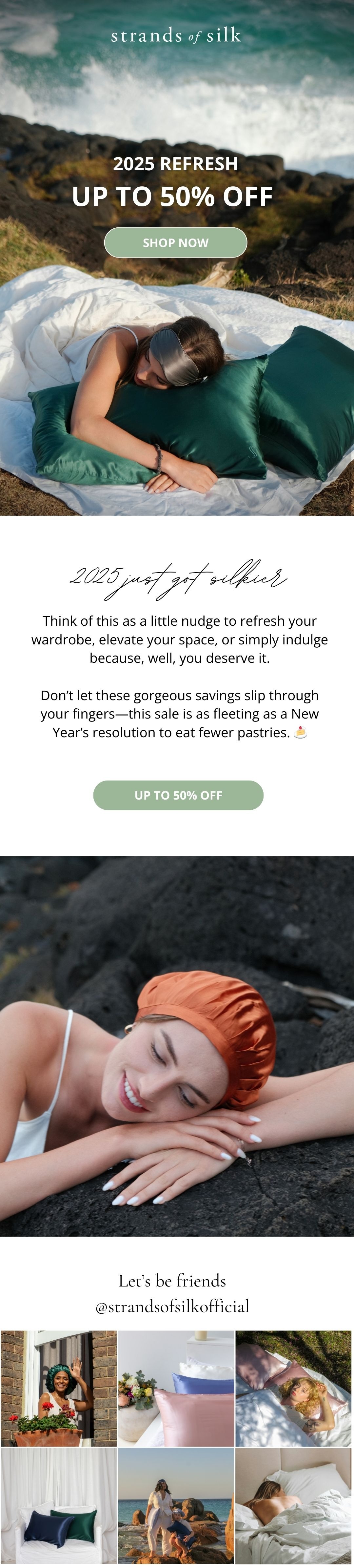
Task: Open the Instagram tile of the woman sleeping outdoors
Action: point(294,1388)
